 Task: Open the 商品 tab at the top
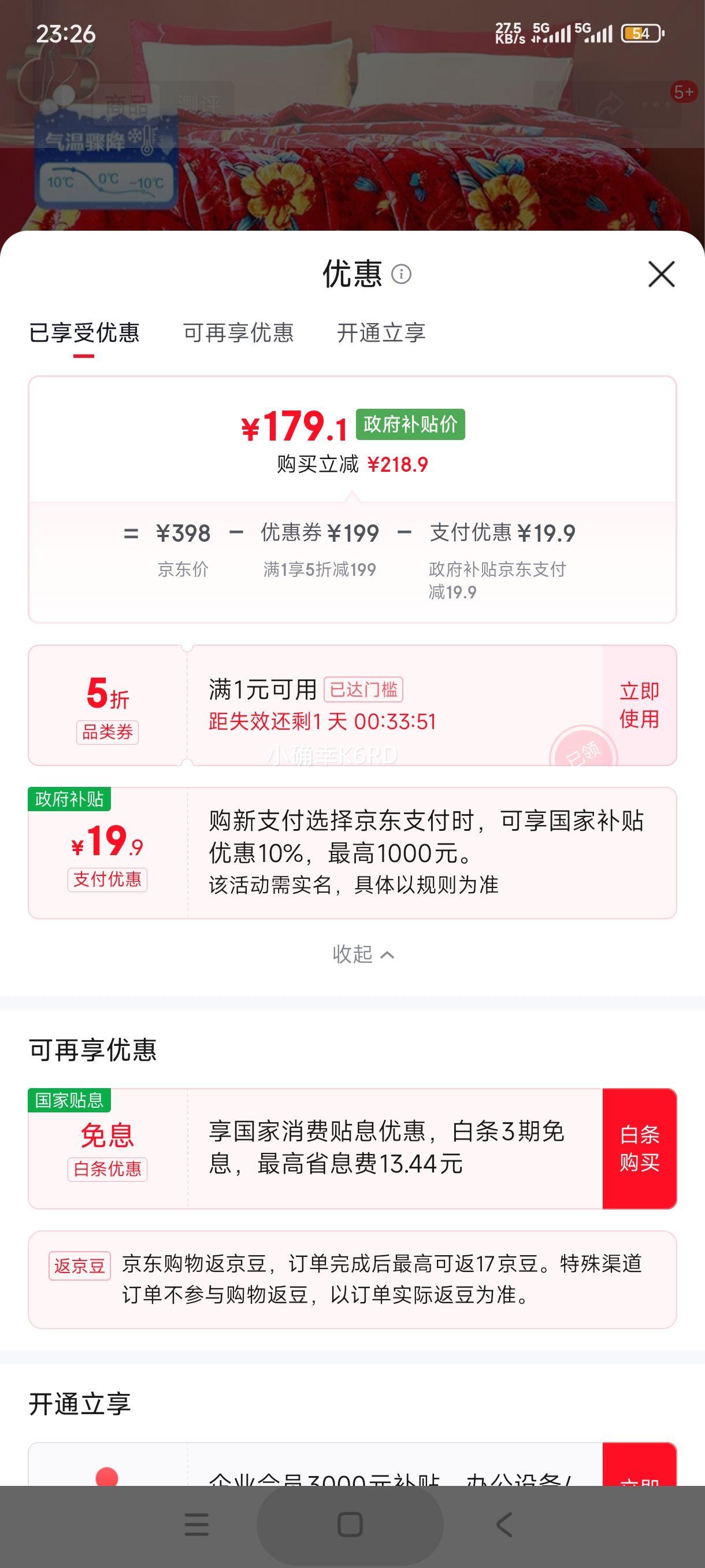click(128, 102)
